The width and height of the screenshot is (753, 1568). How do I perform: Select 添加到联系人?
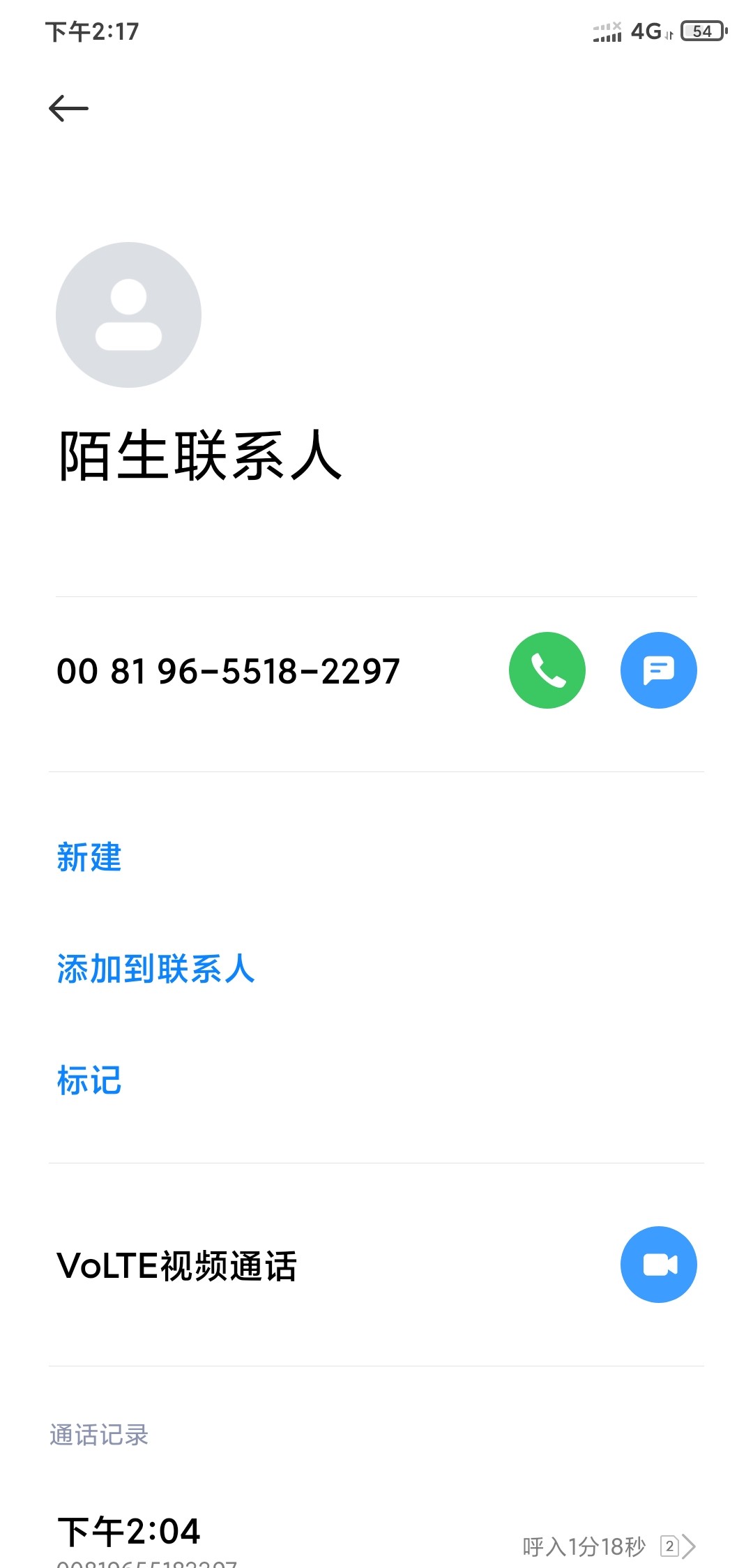point(156,969)
